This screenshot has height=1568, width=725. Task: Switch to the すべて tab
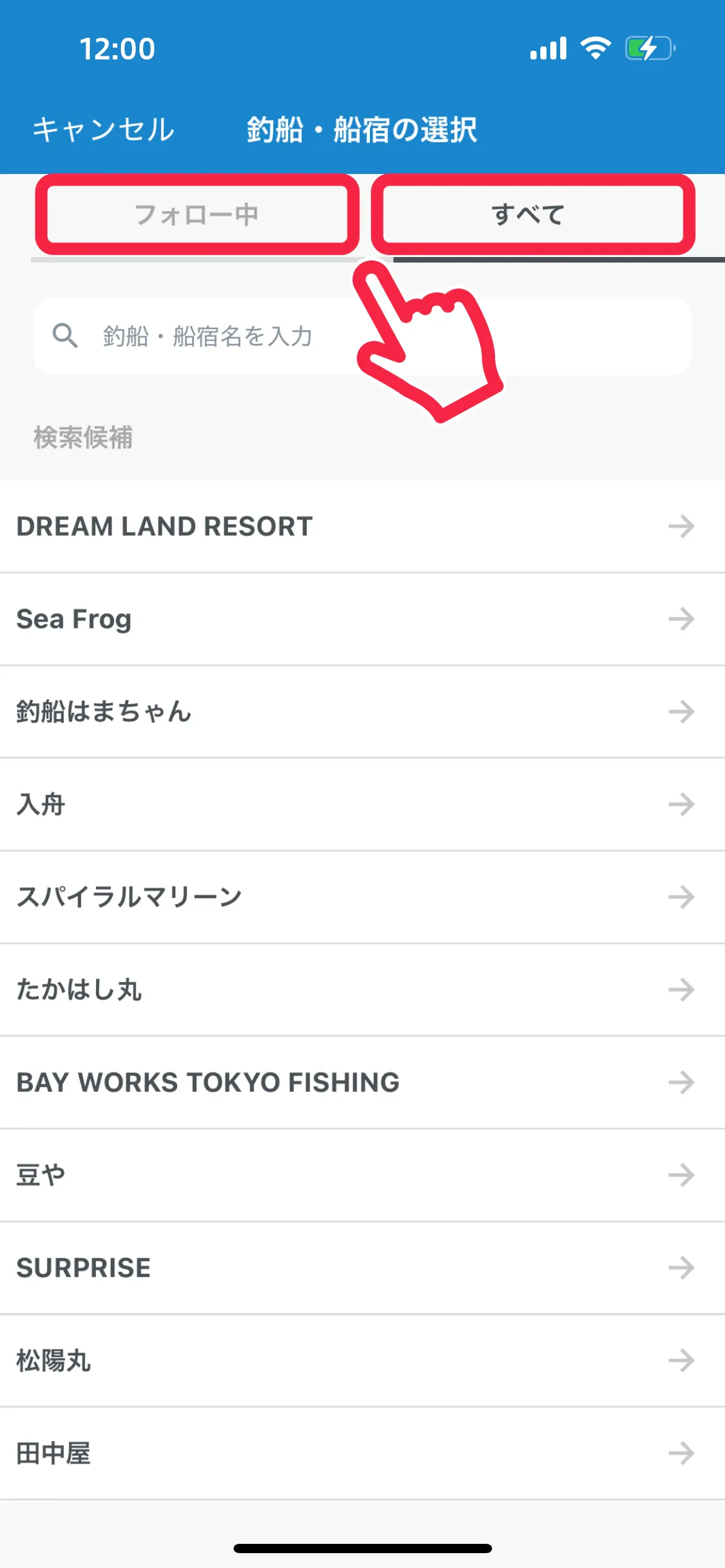click(x=529, y=215)
